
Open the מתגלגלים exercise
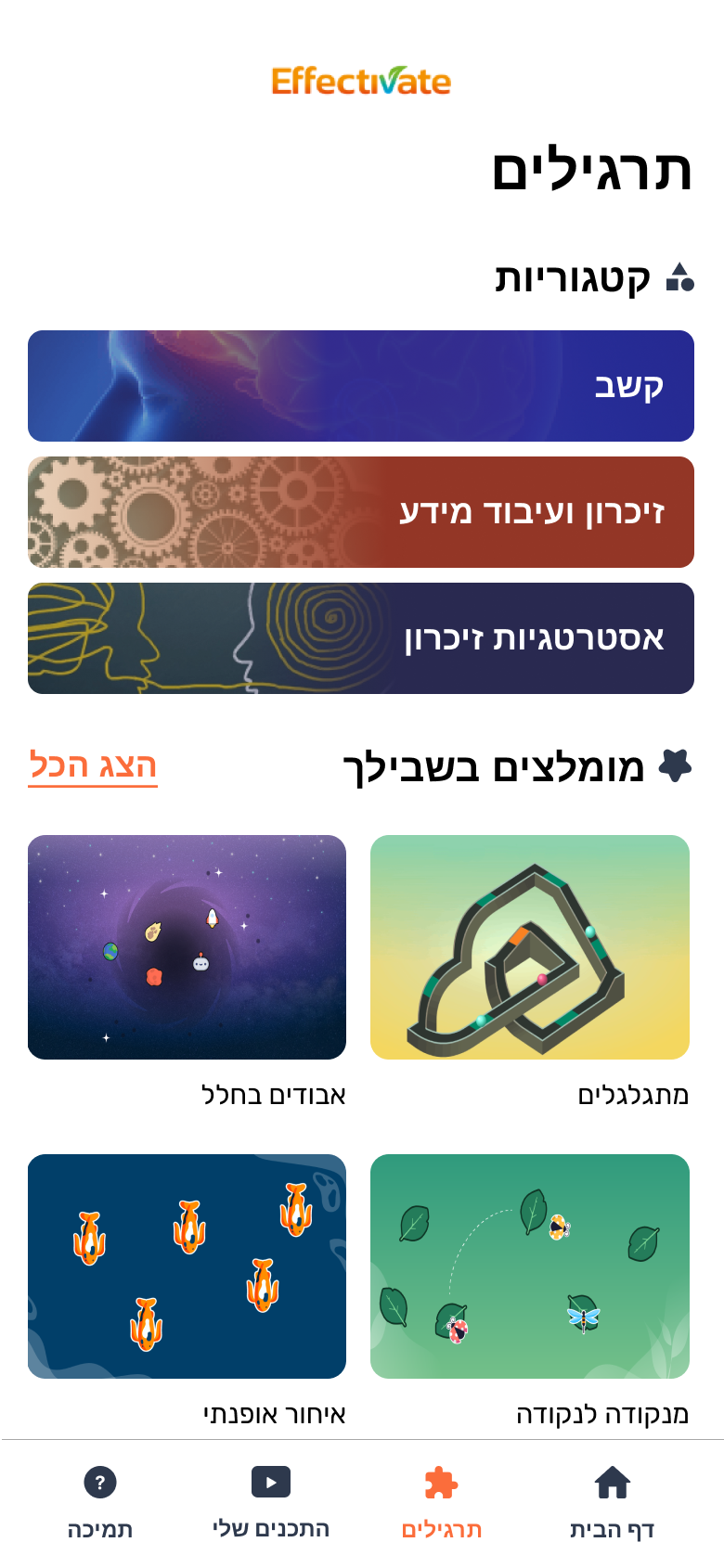click(x=530, y=947)
